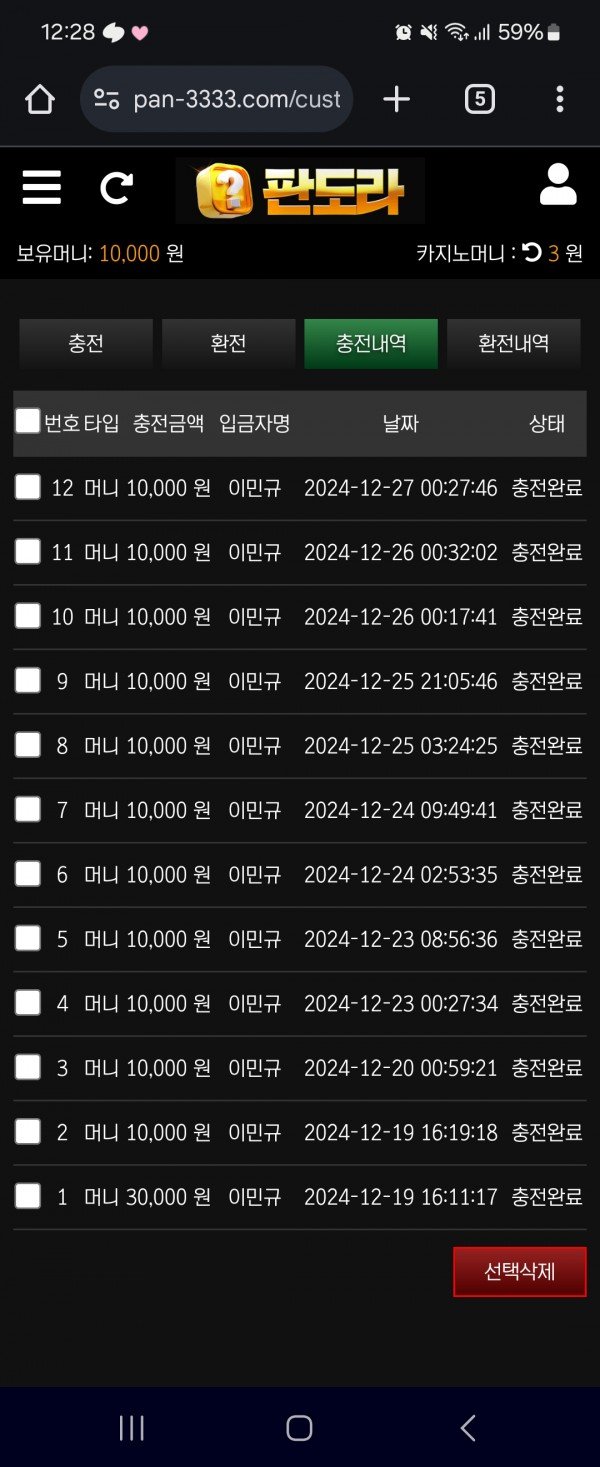
Task: Refresh the 카지노머니 balance
Action: pos(532,253)
